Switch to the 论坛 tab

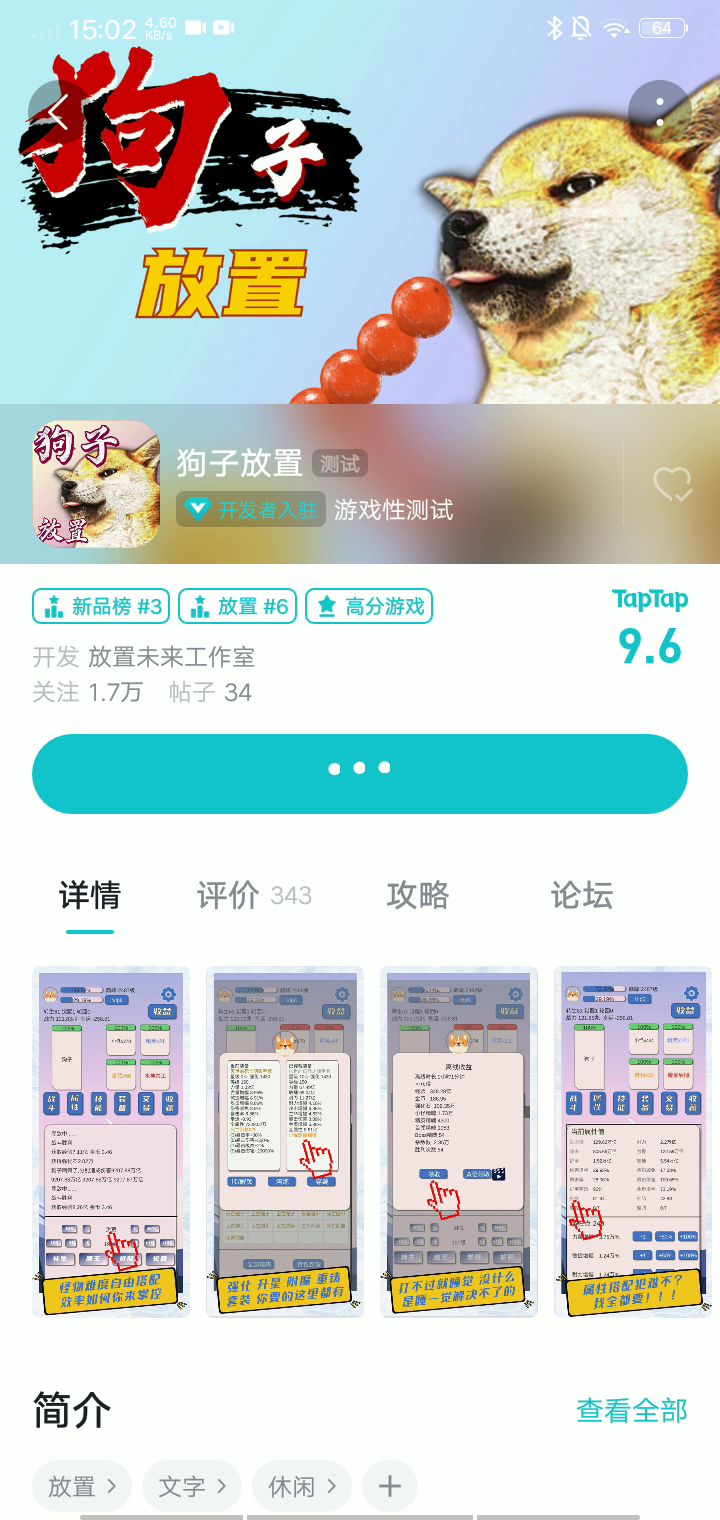581,895
